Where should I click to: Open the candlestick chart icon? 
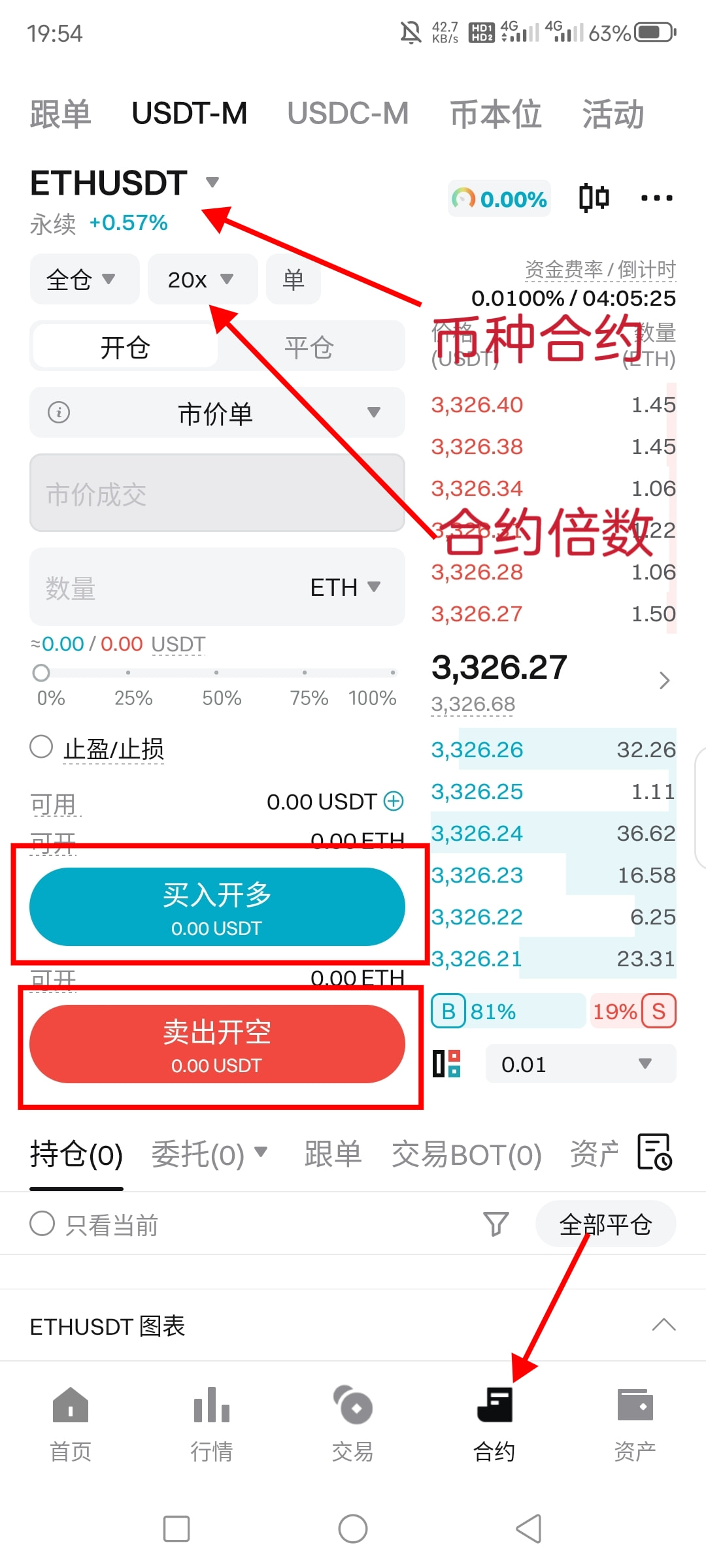594,197
